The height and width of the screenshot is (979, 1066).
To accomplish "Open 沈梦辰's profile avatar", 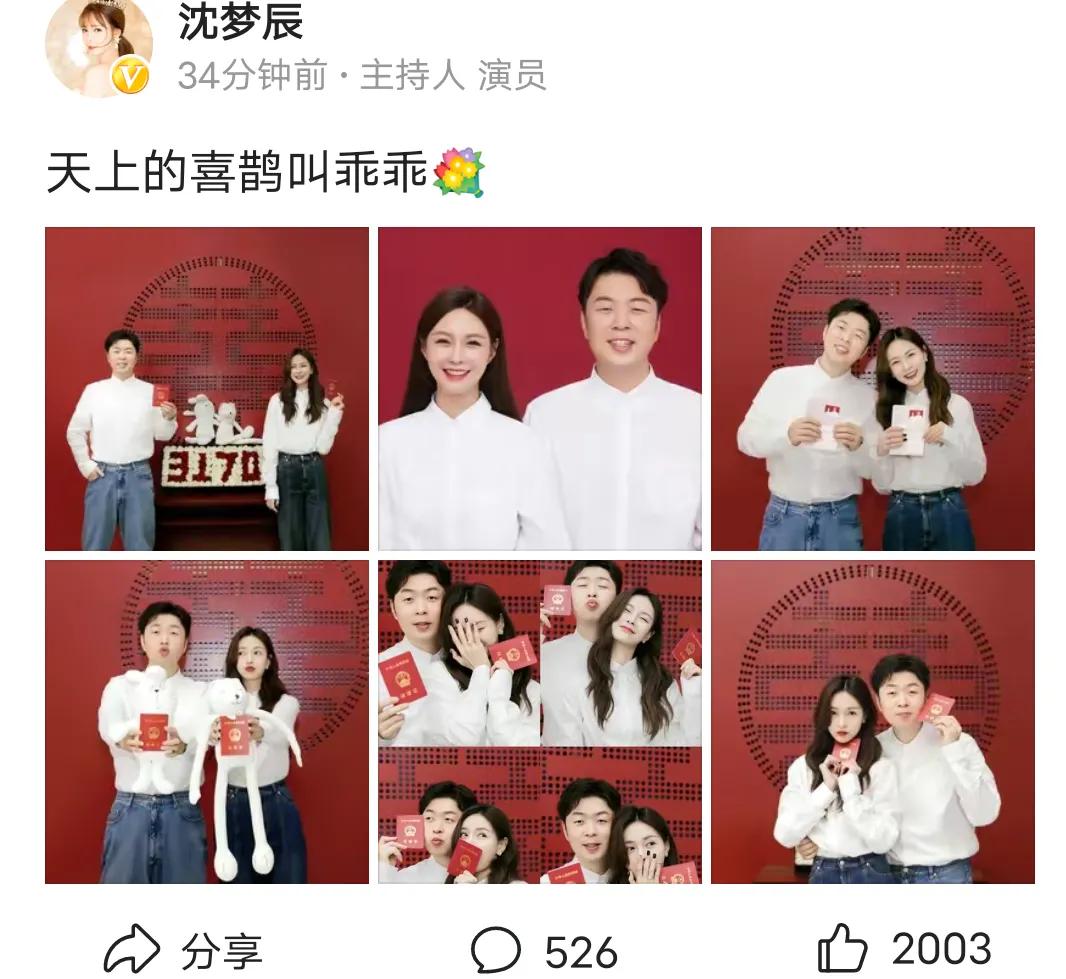I will pos(98,46).
